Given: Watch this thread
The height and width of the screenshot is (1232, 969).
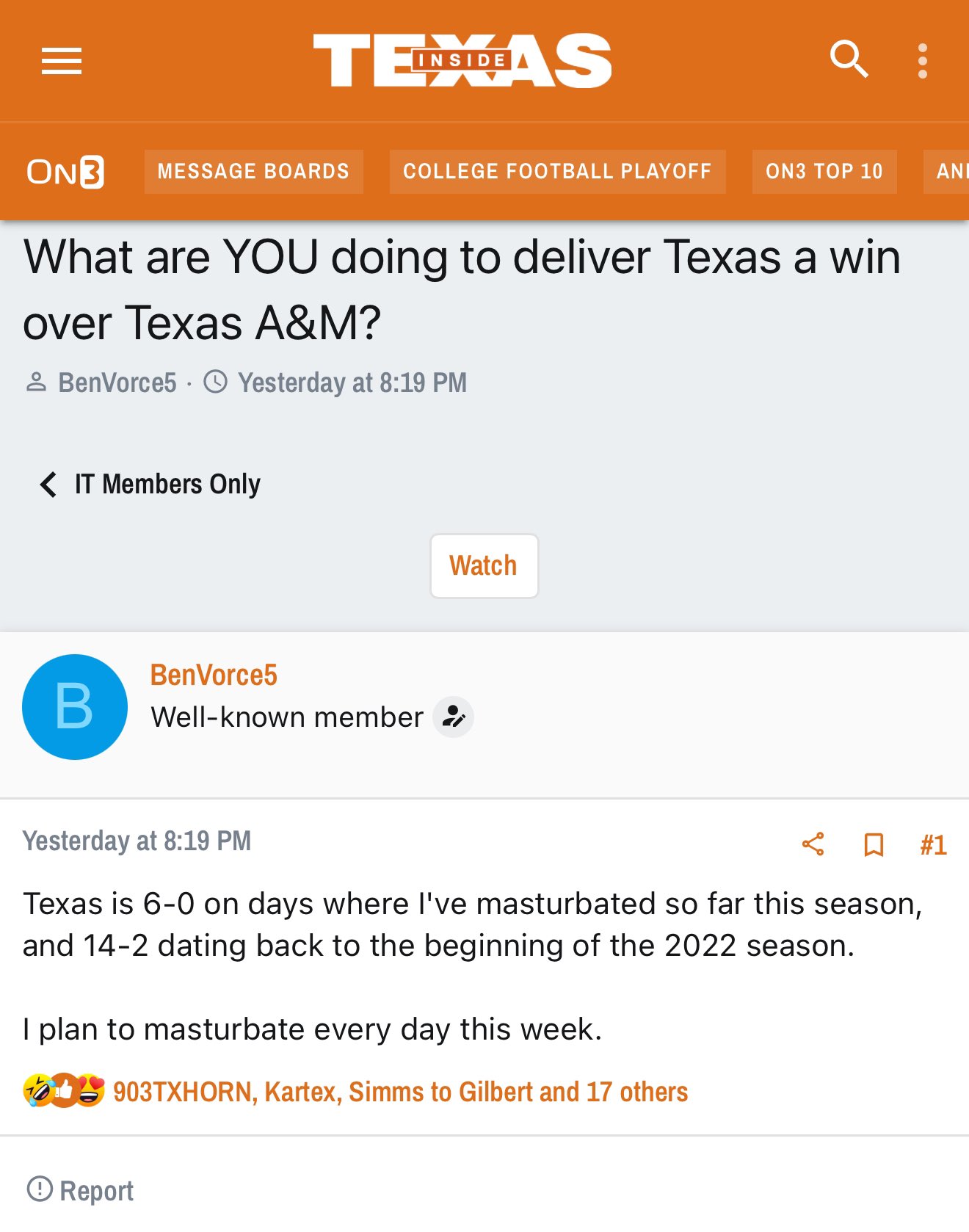Looking at the screenshot, I should tap(484, 566).
